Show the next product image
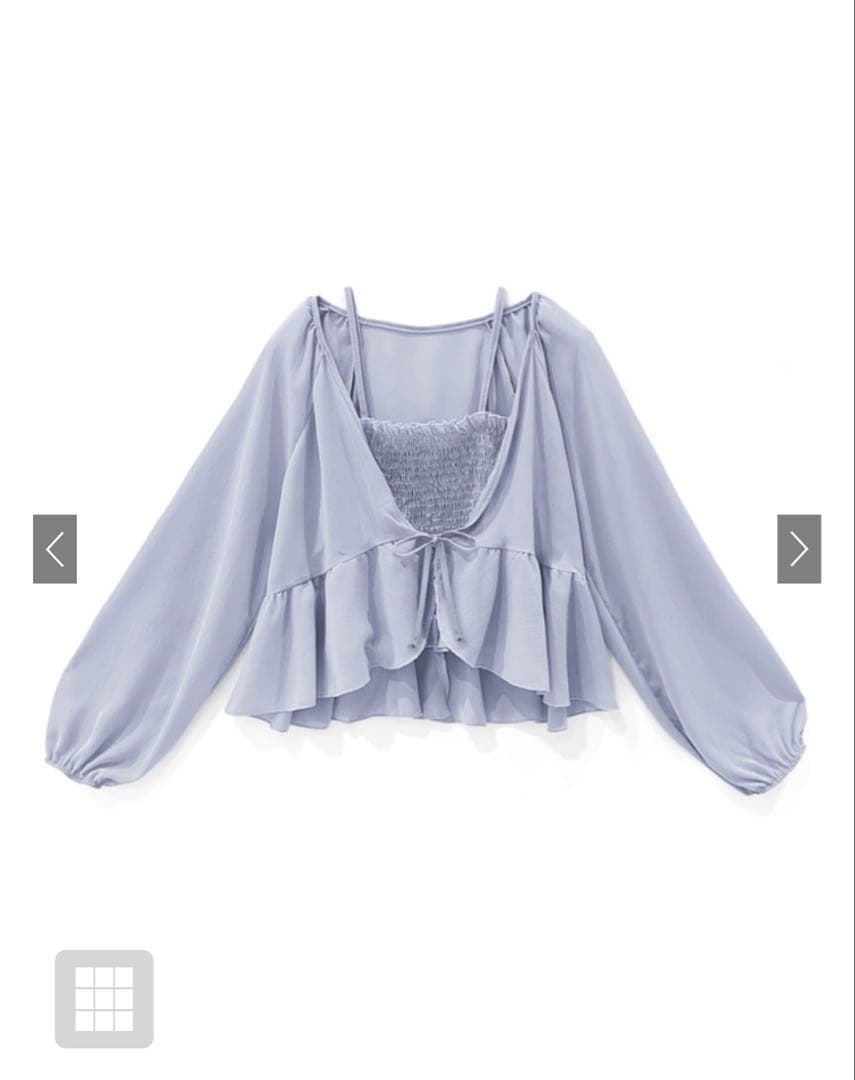855x1080 pixels. (798, 549)
